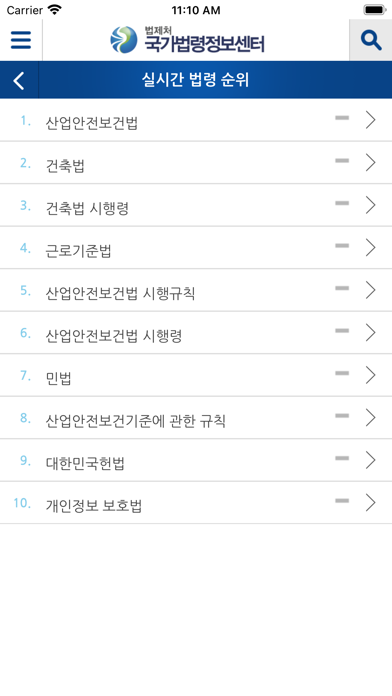View 산업안전보건기준에 관한 규칙

click(196, 419)
